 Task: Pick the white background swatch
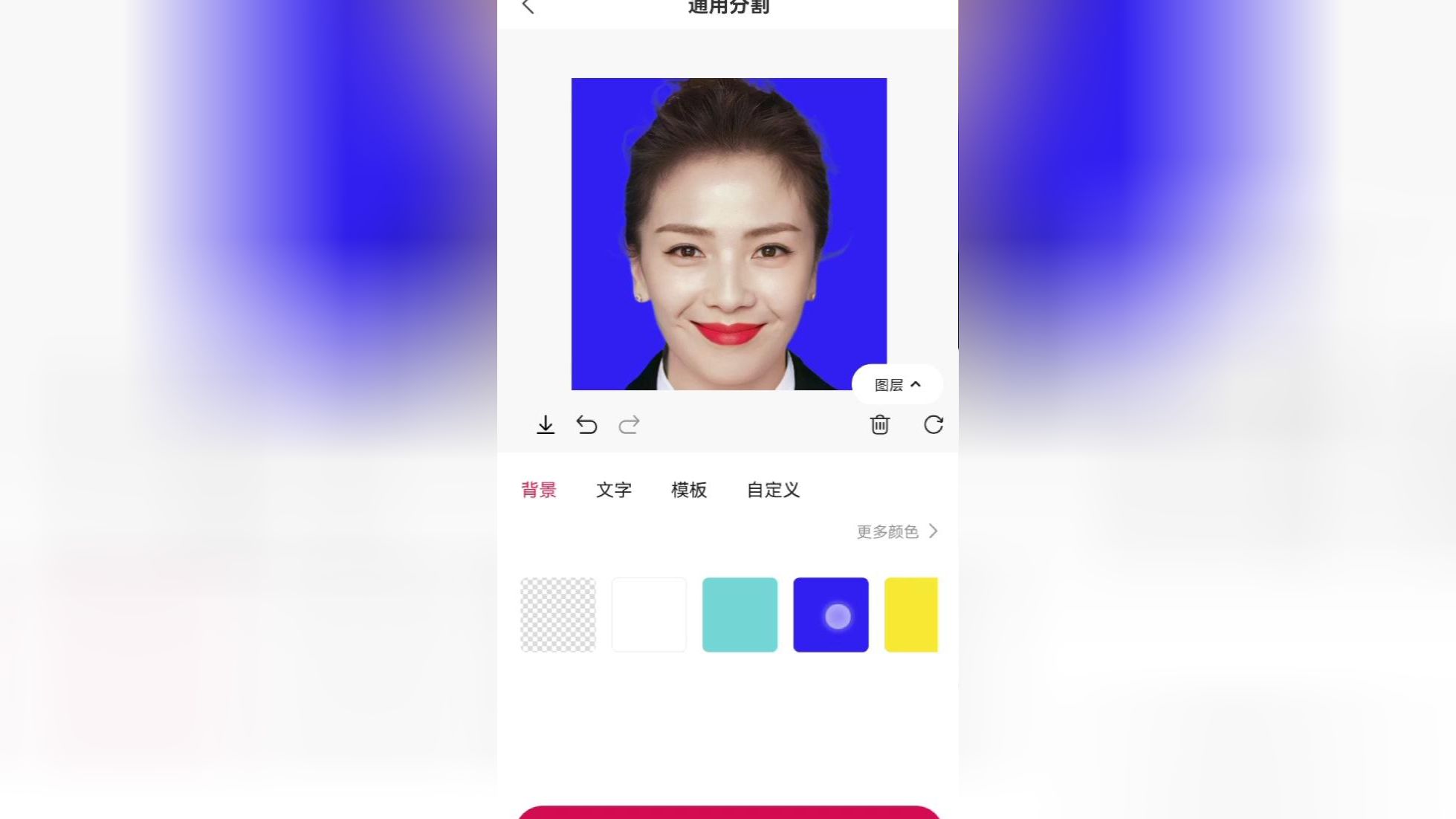tap(649, 615)
